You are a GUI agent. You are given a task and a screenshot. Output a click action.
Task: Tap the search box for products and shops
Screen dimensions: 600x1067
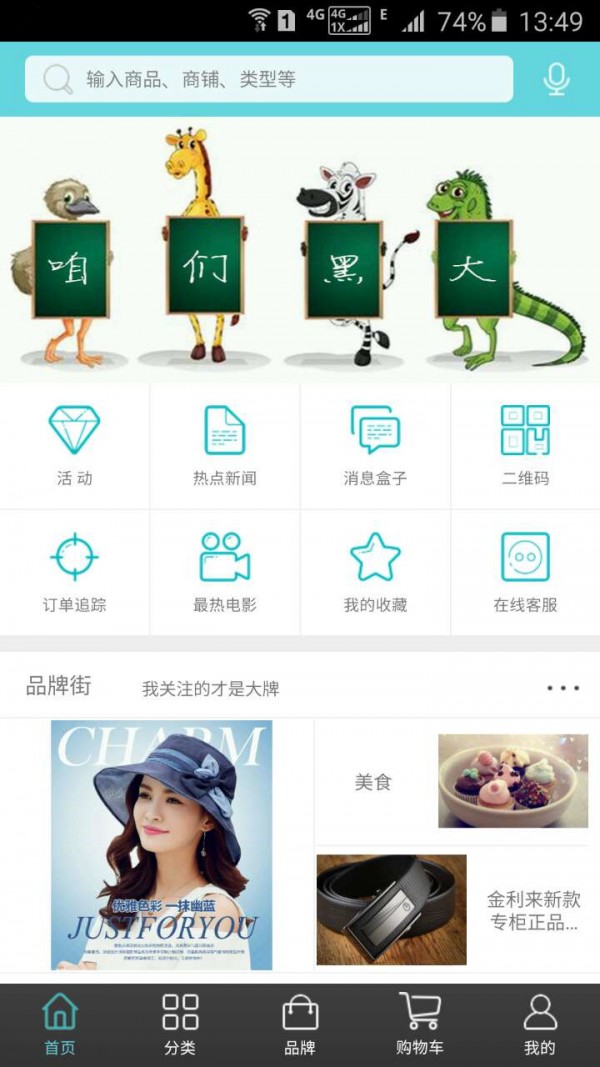tap(268, 79)
